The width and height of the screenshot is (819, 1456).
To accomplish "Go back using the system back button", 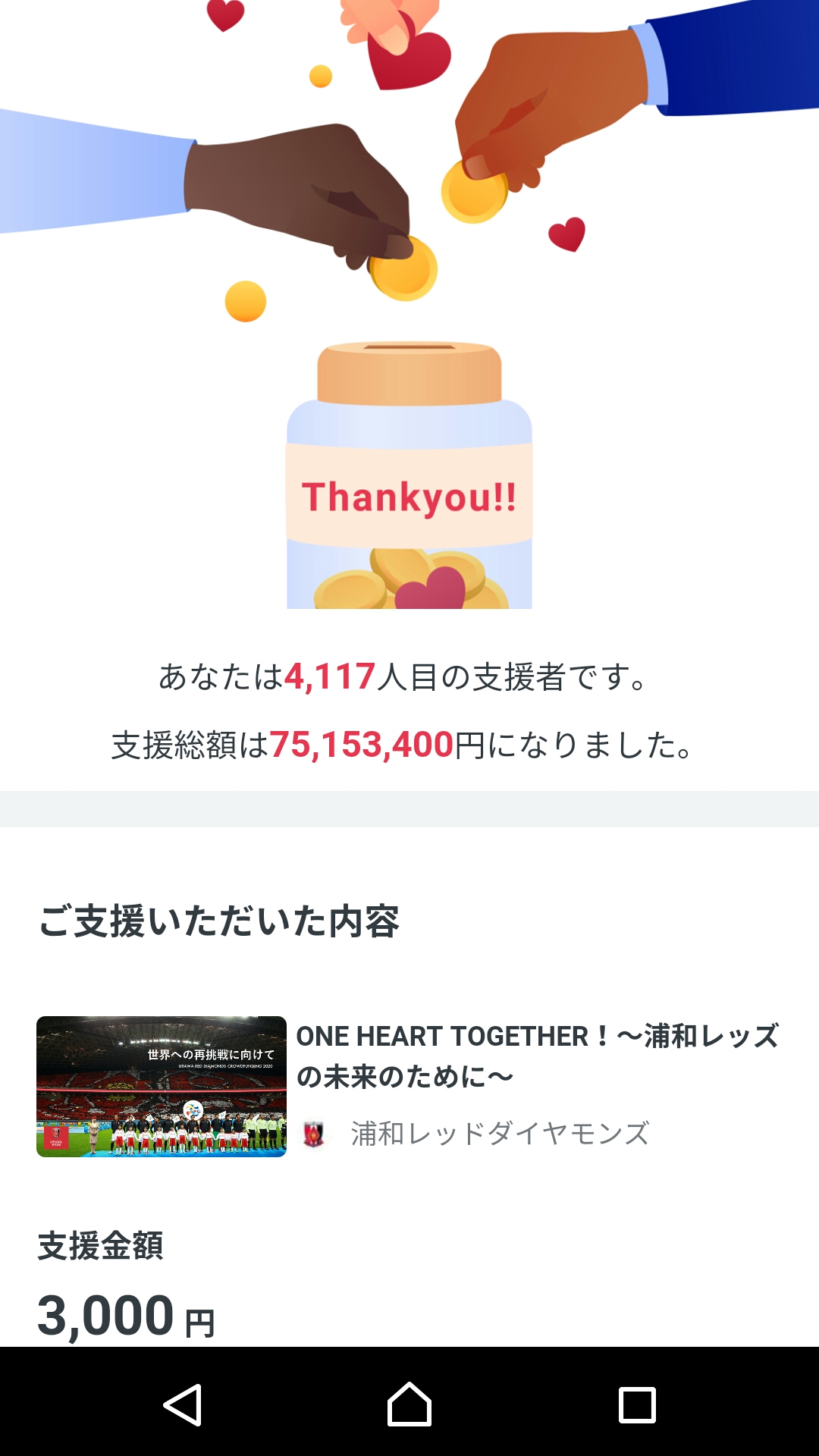I will (183, 1404).
